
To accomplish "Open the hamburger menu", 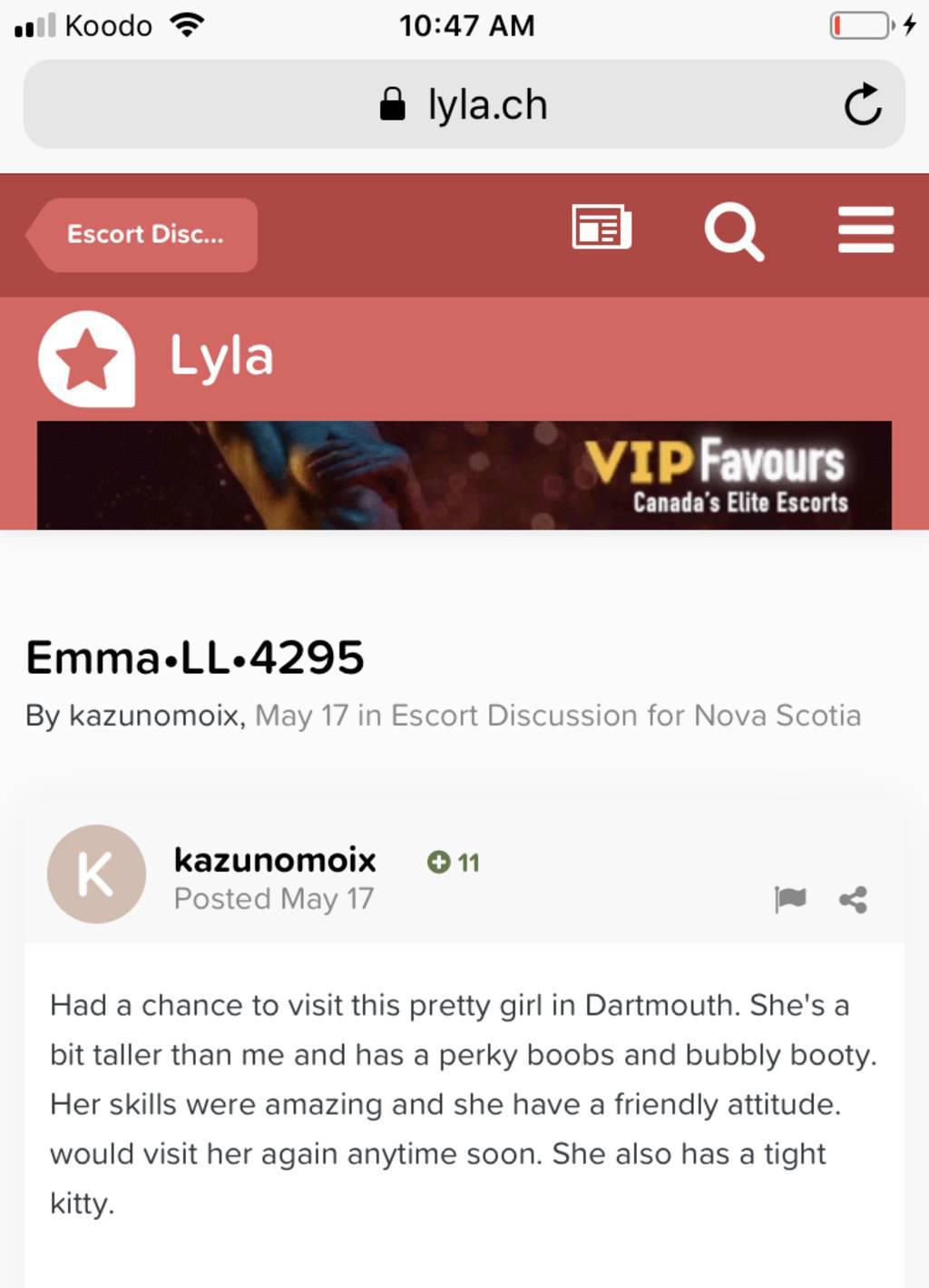I will pyautogui.click(x=865, y=229).
